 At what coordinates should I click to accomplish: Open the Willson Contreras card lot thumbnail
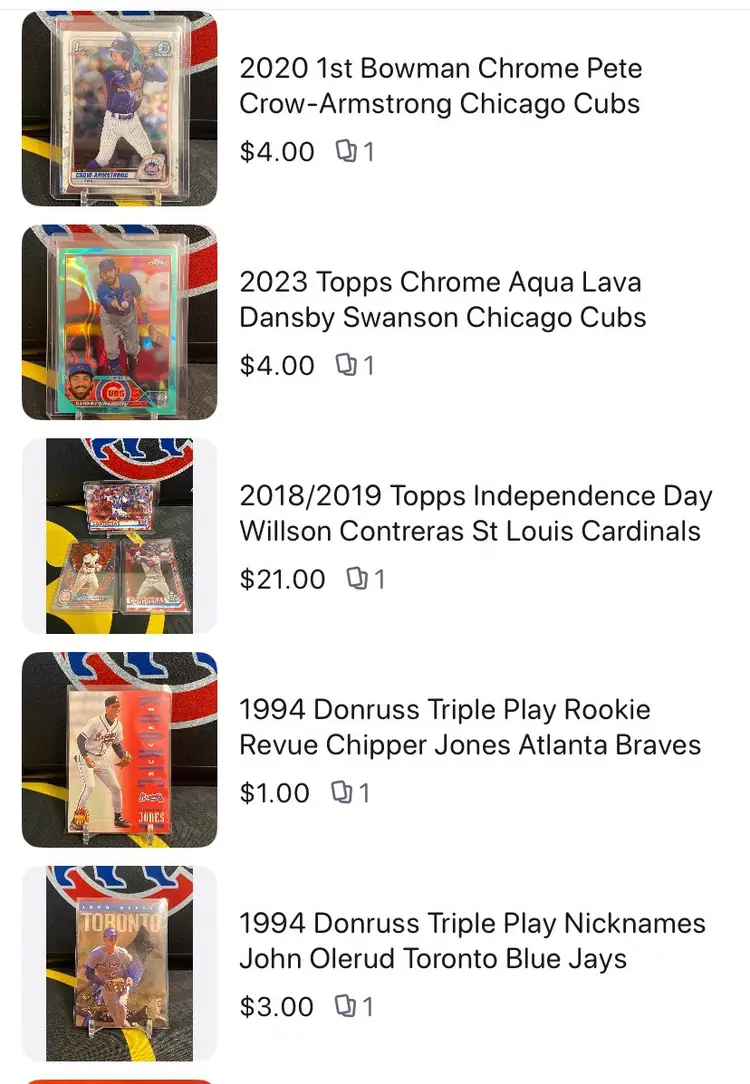pyautogui.click(x=118, y=536)
